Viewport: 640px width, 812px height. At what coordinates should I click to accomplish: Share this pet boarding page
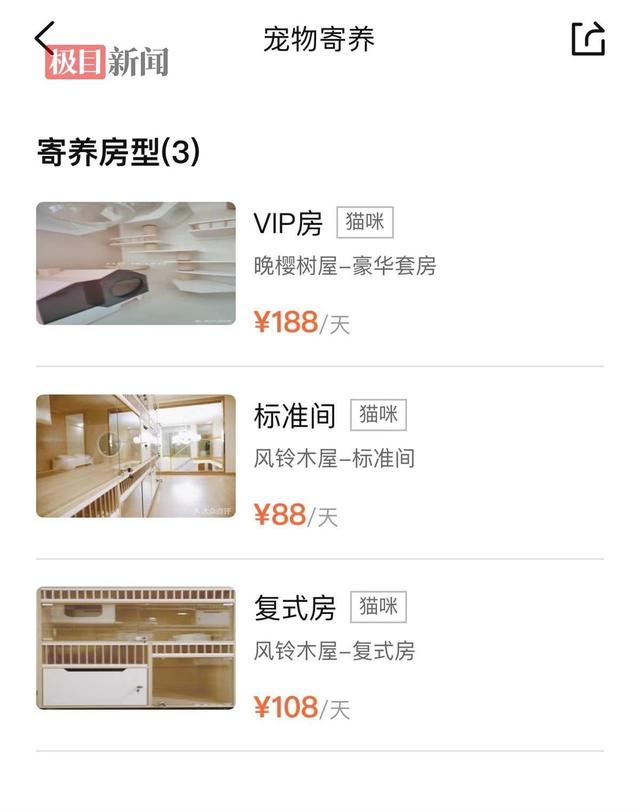(588, 39)
